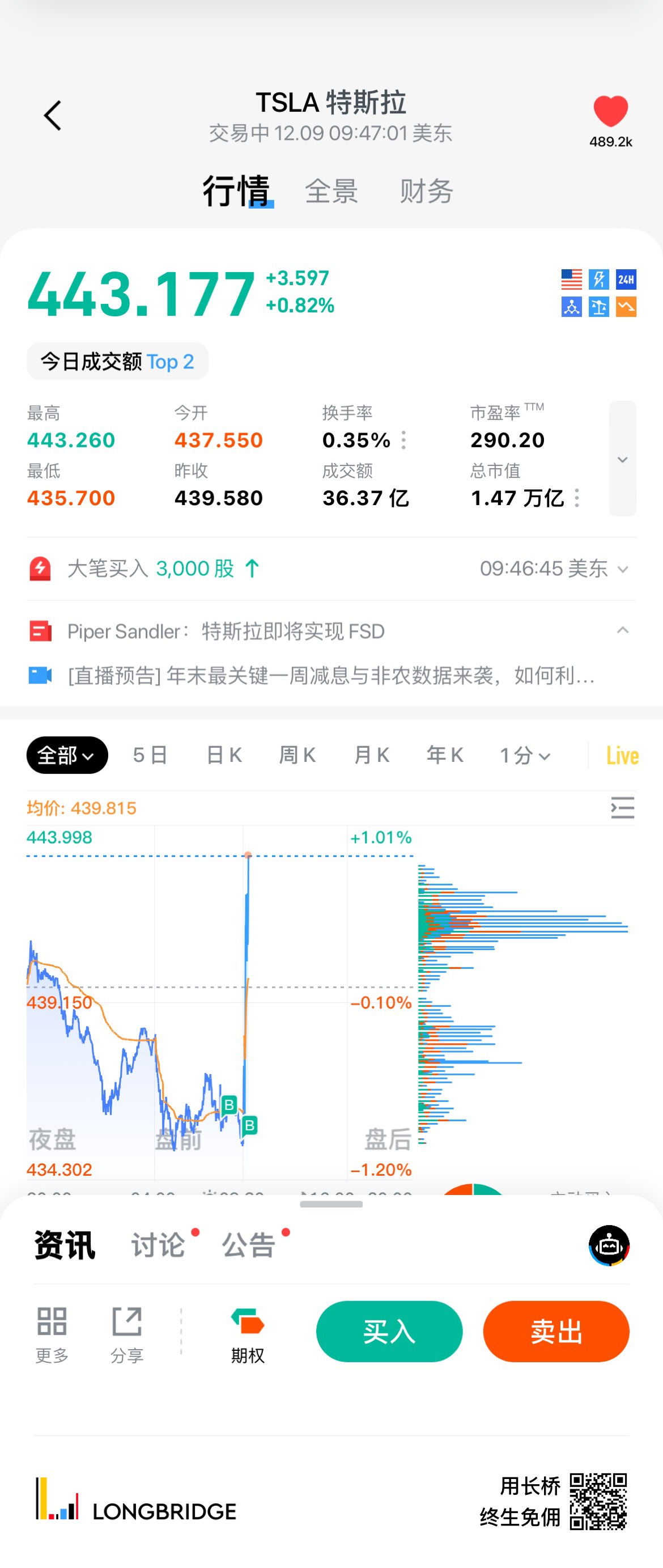Open the 今日成交额 Top 2 chip
This screenshot has width=663, height=1568.
pyautogui.click(x=117, y=362)
